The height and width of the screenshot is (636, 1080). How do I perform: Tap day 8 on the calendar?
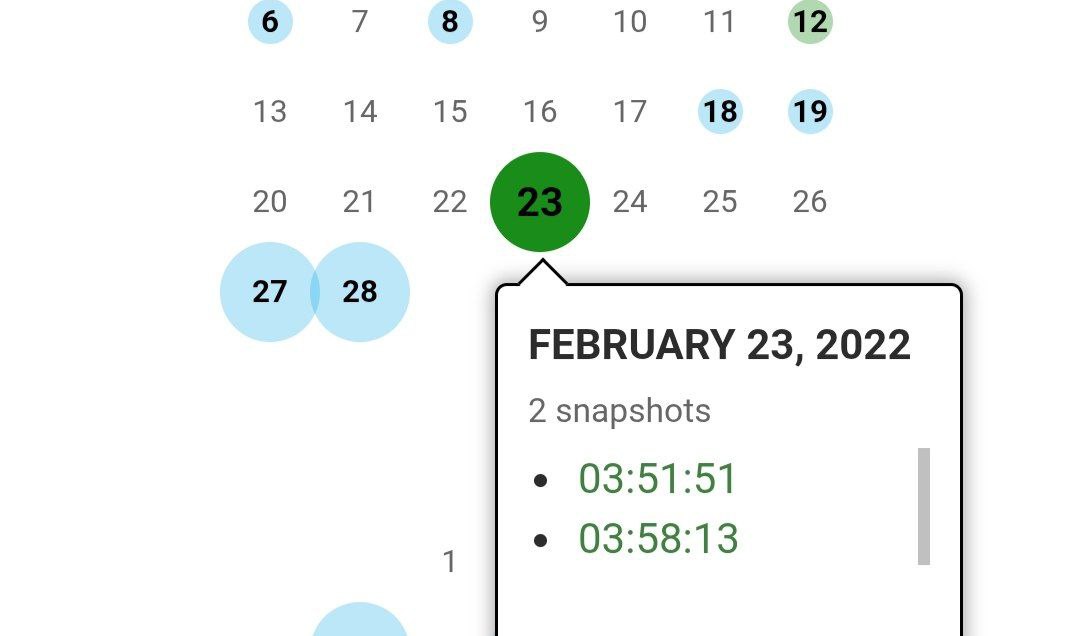[x=450, y=21]
